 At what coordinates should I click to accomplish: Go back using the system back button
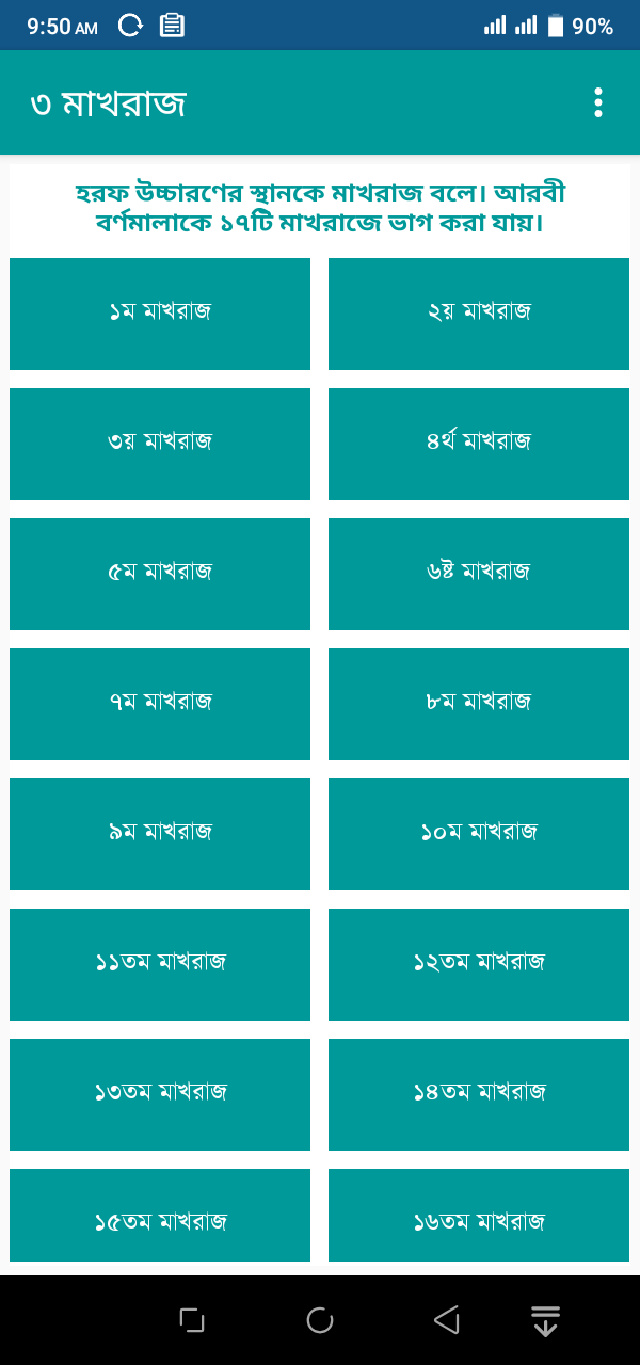[x=447, y=1320]
